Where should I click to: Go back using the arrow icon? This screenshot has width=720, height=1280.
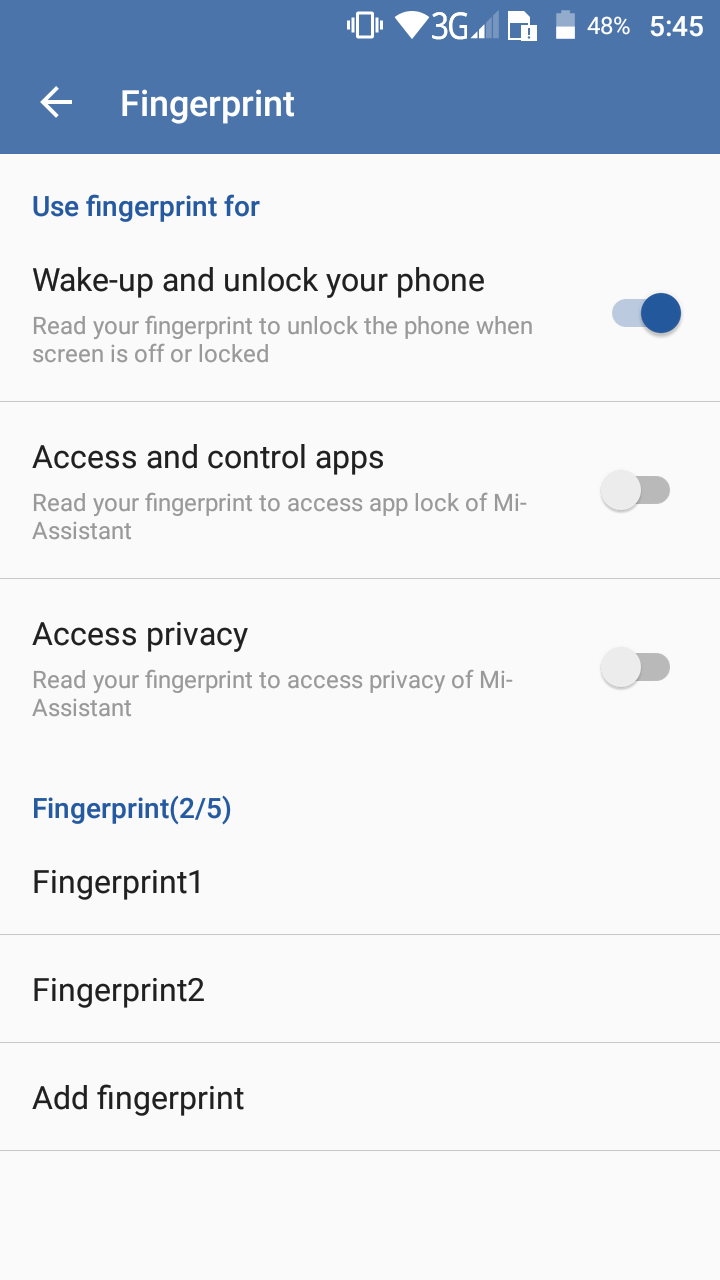click(56, 103)
